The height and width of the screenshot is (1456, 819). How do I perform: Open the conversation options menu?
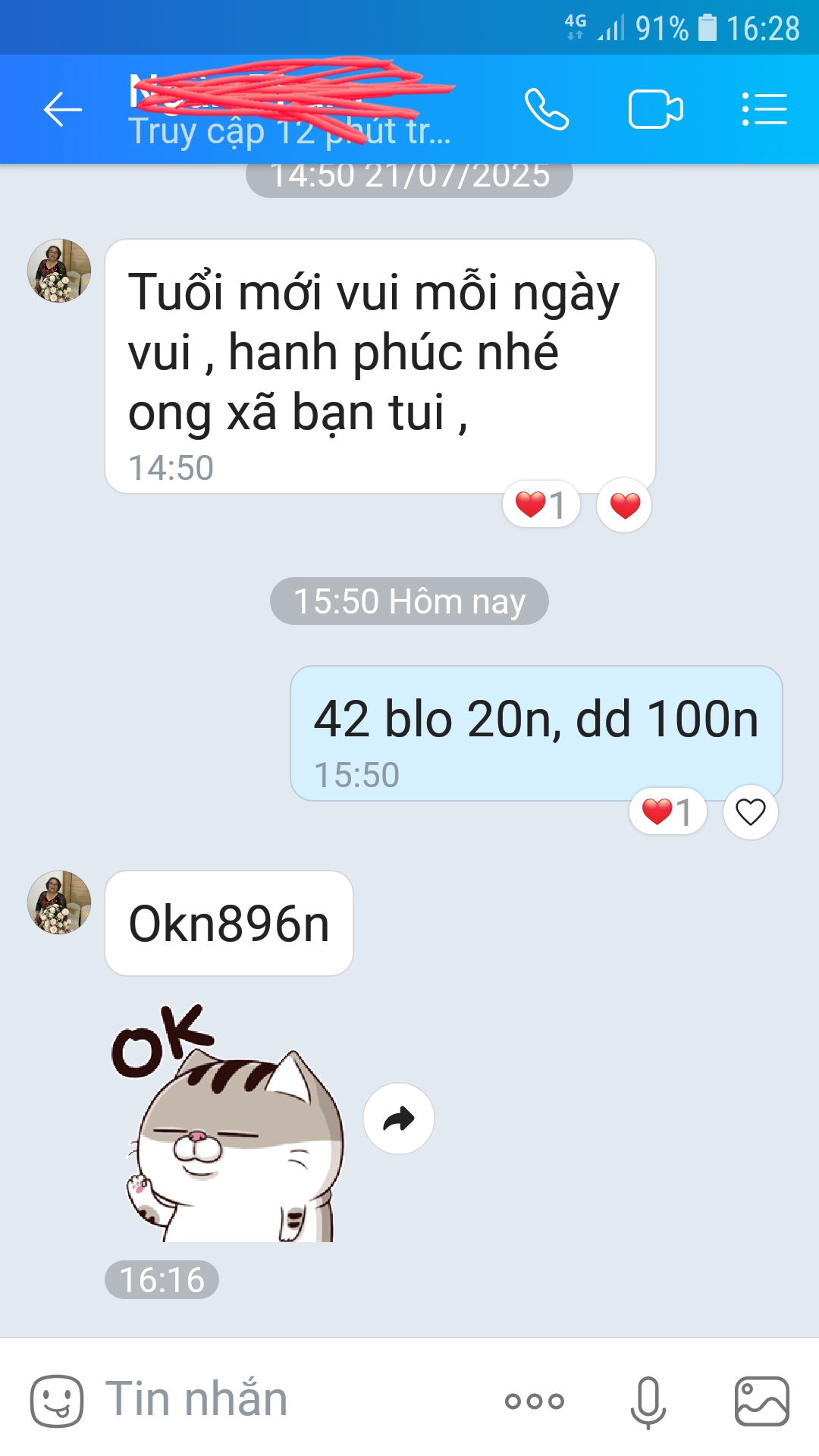point(764,110)
